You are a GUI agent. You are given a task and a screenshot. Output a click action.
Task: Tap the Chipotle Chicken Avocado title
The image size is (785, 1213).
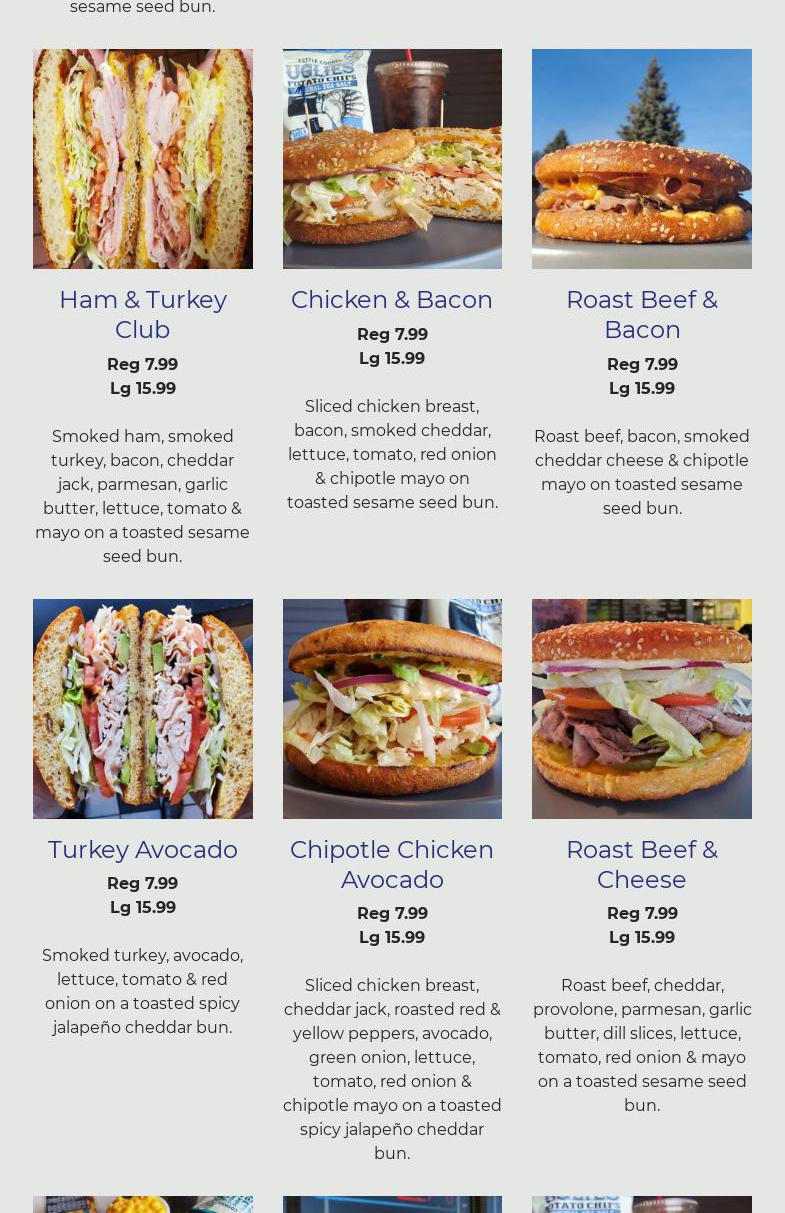click(392, 864)
